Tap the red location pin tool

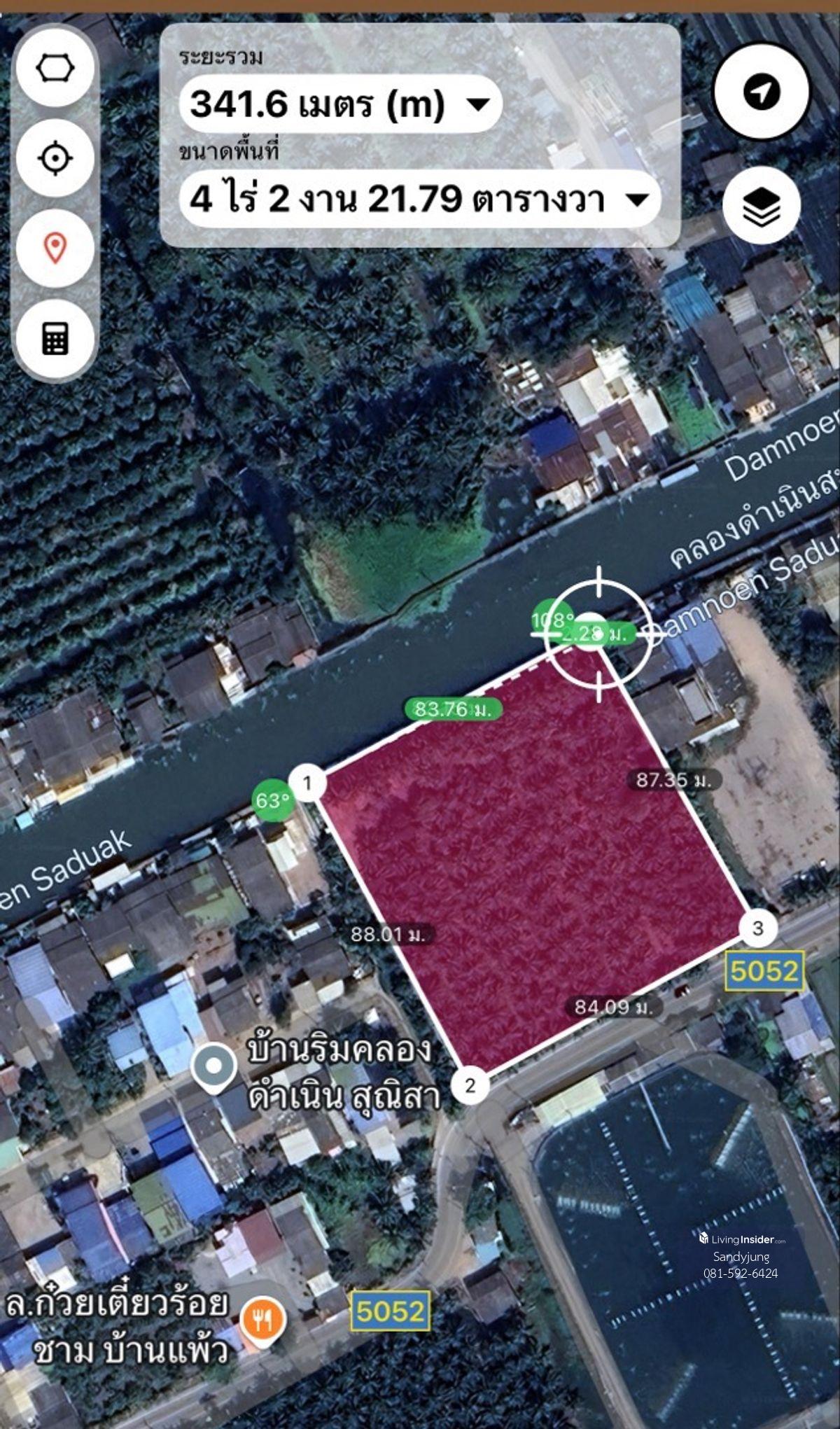tap(55, 248)
